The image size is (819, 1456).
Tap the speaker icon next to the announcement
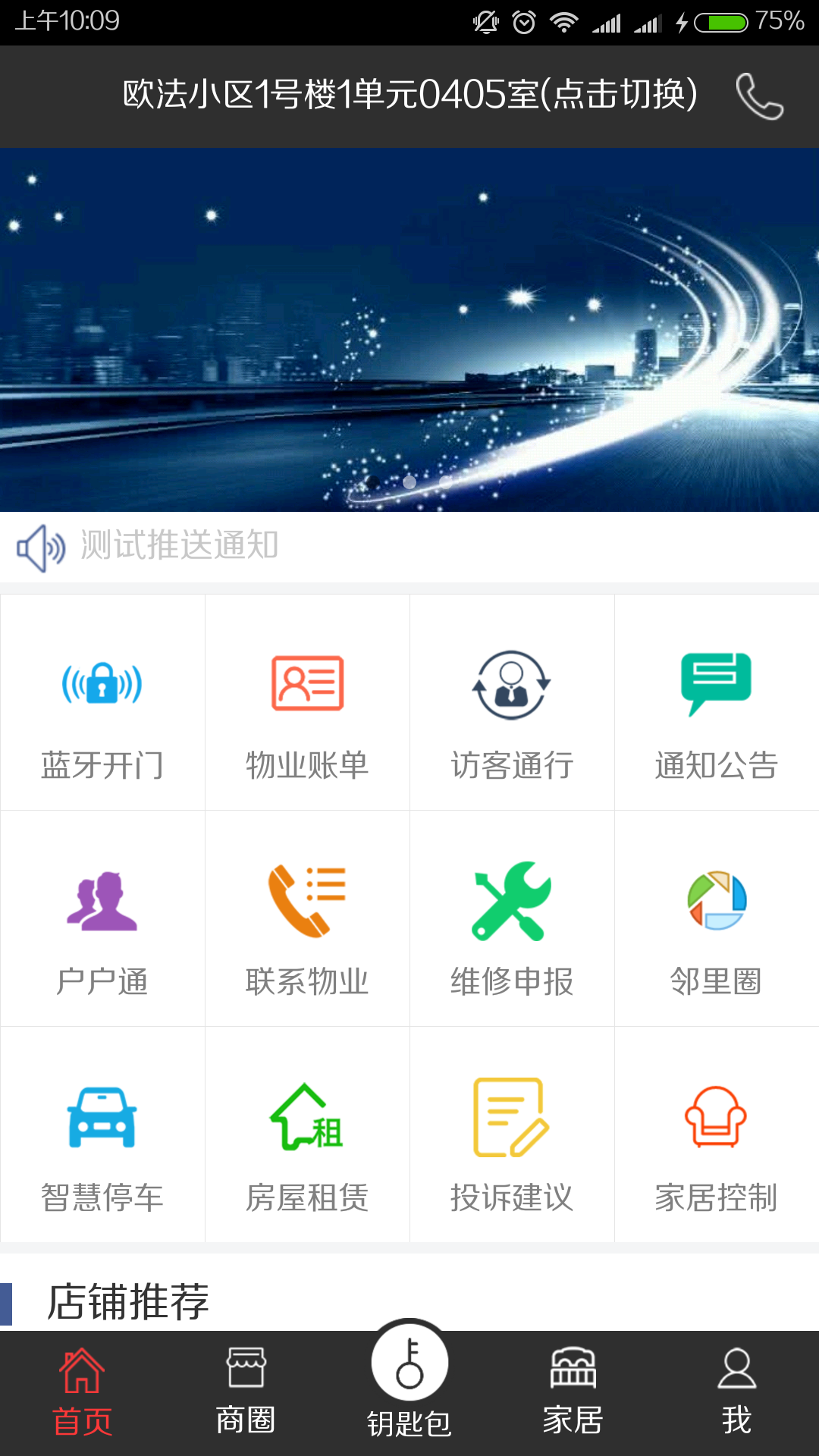pyautogui.click(x=39, y=546)
